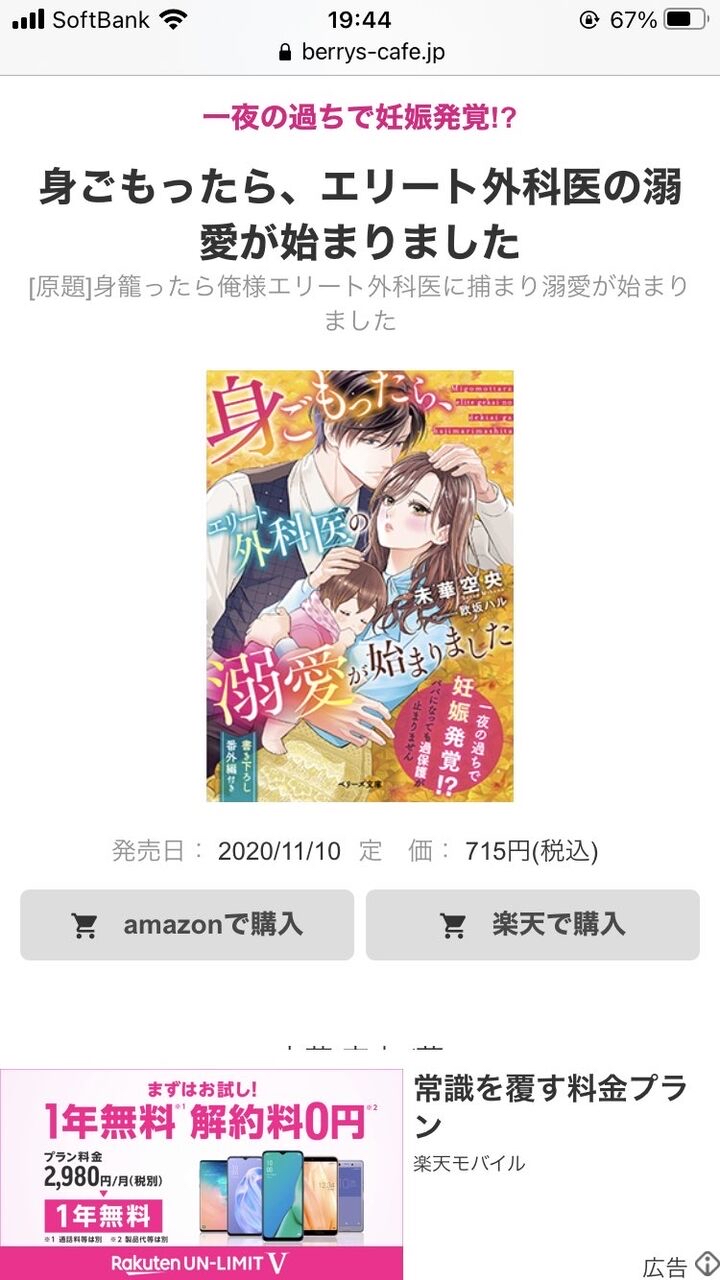The image size is (720, 1280).
Task: Tap the amazonで購入 button
Action: point(187,925)
